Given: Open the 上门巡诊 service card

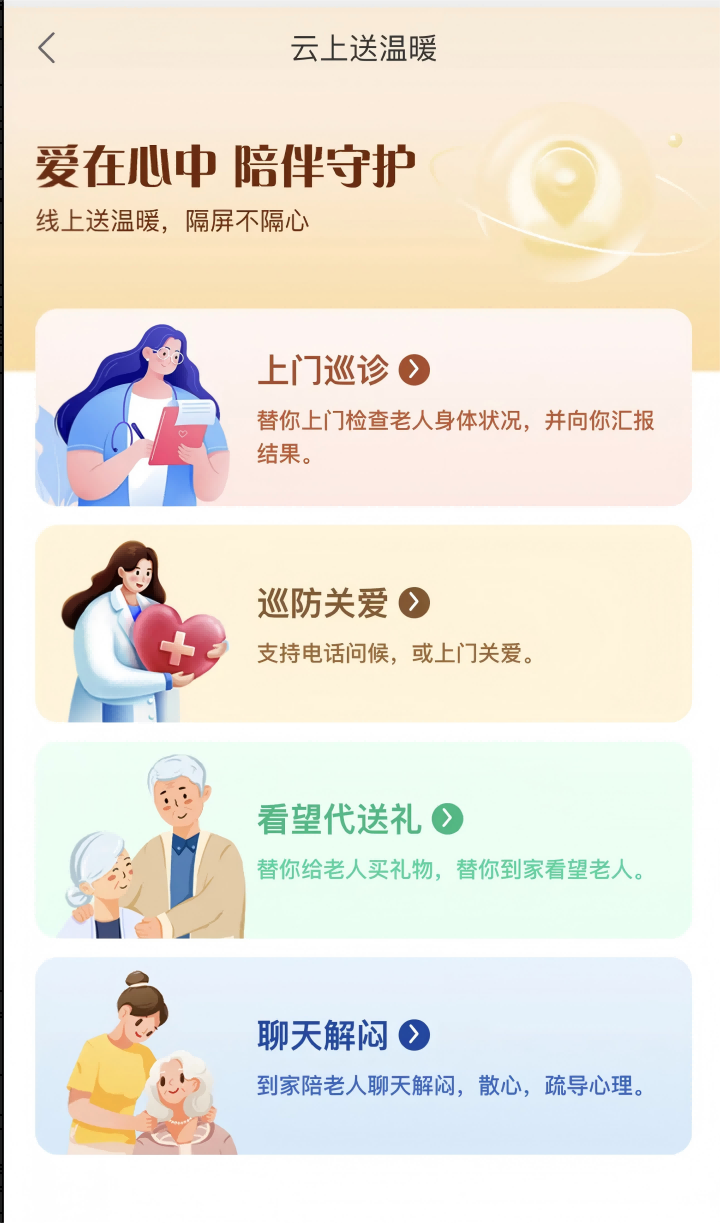Looking at the screenshot, I should (364, 407).
